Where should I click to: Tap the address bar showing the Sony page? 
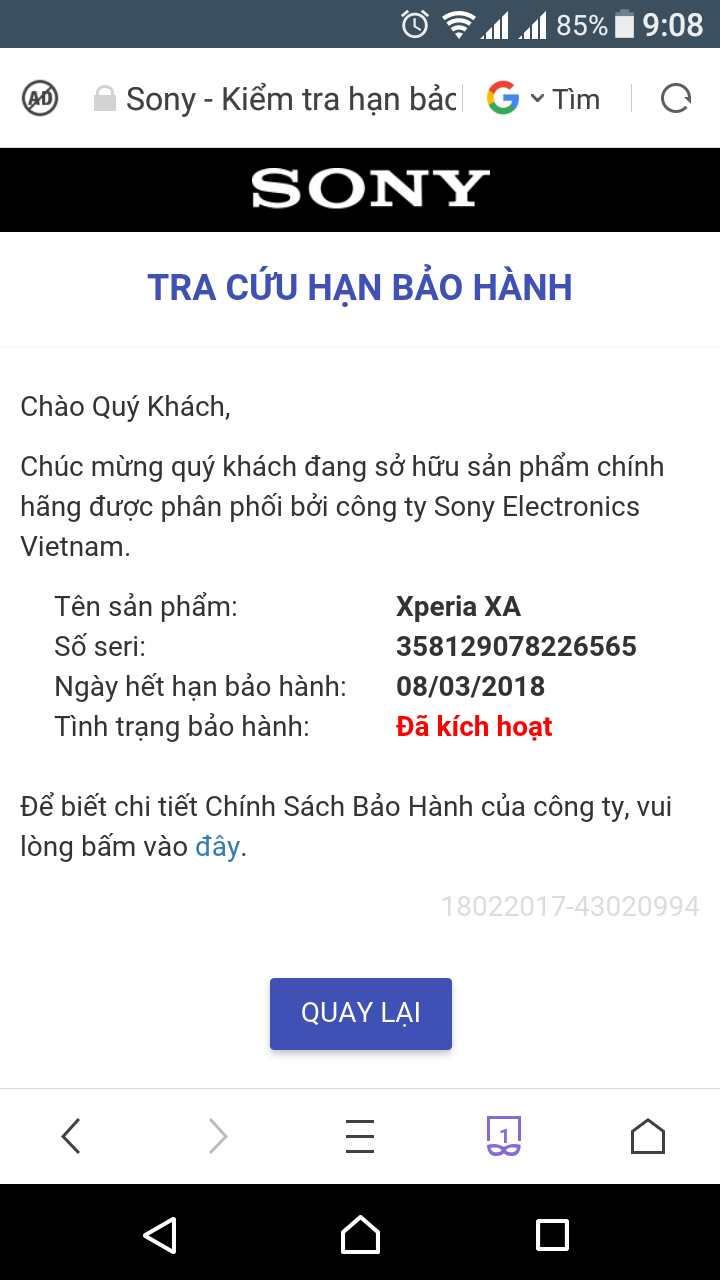[290, 99]
